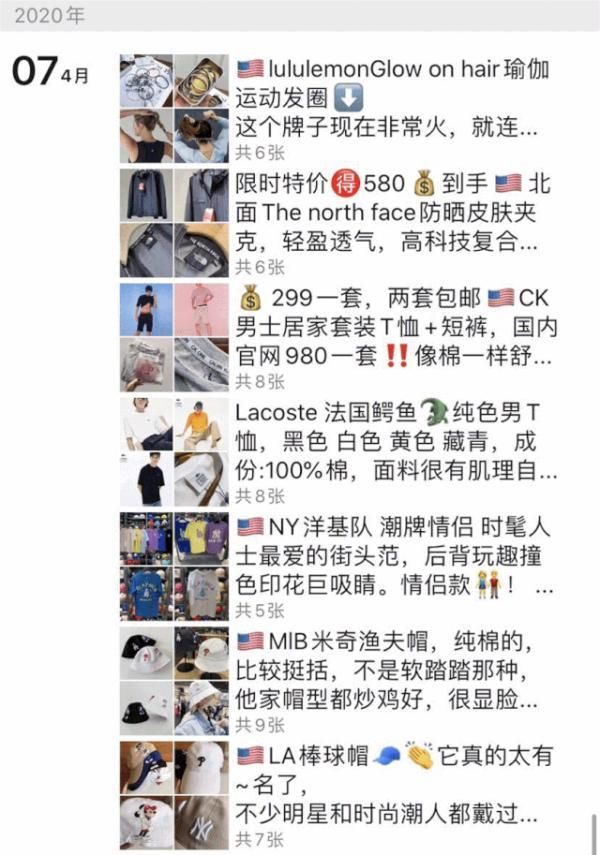Open the MLB bucket hat post

(x=395, y=670)
